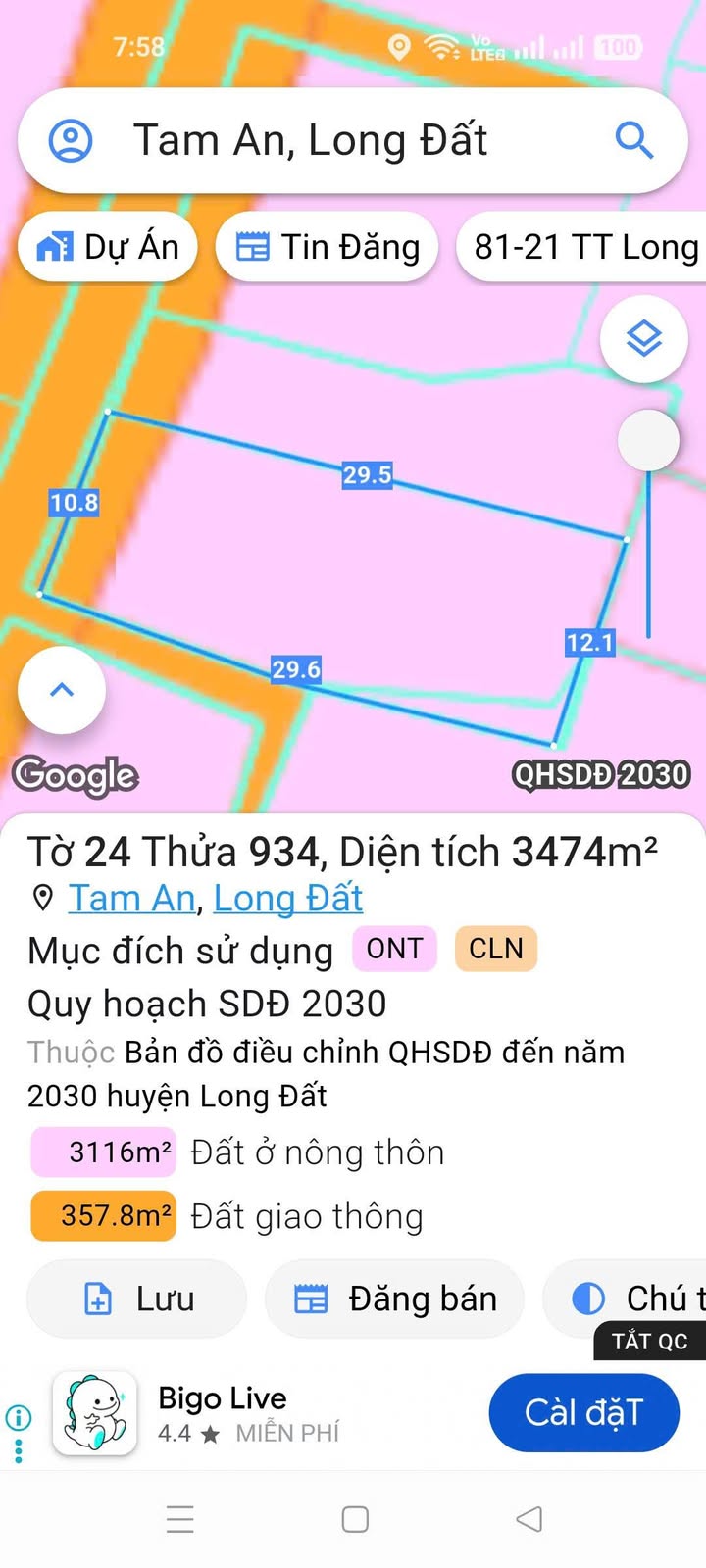Select the CLN land use tag
706x1568 pixels.
pos(496,949)
